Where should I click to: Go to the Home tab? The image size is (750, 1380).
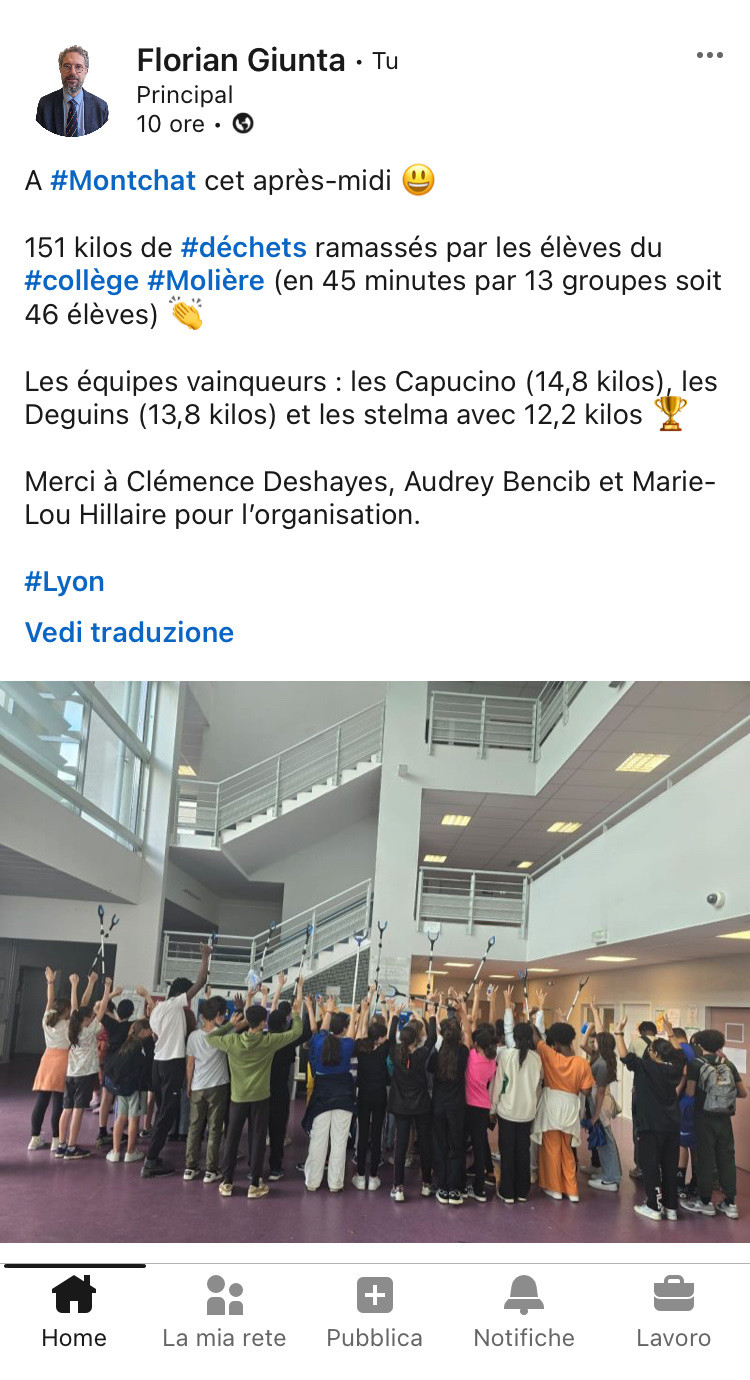(74, 1312)
